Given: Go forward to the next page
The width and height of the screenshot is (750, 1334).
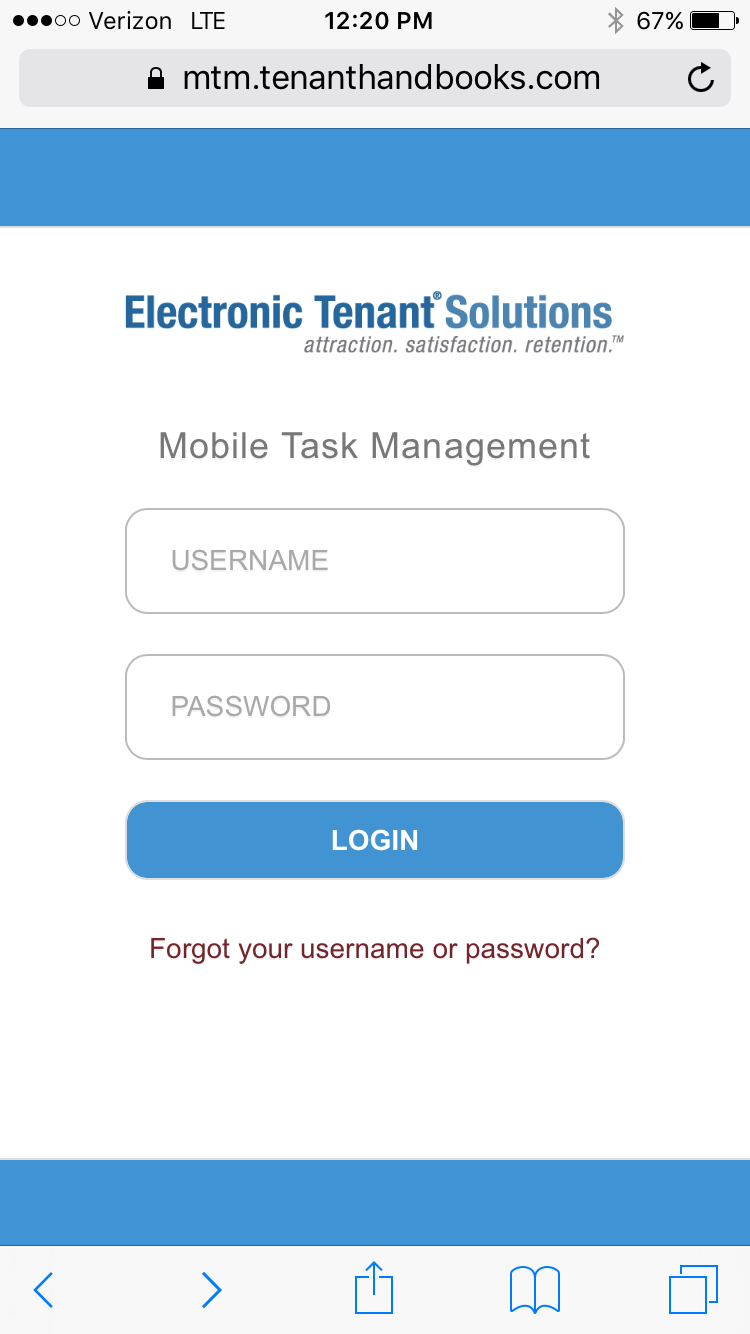Looking at the screenshot, I should point(210,1289).
